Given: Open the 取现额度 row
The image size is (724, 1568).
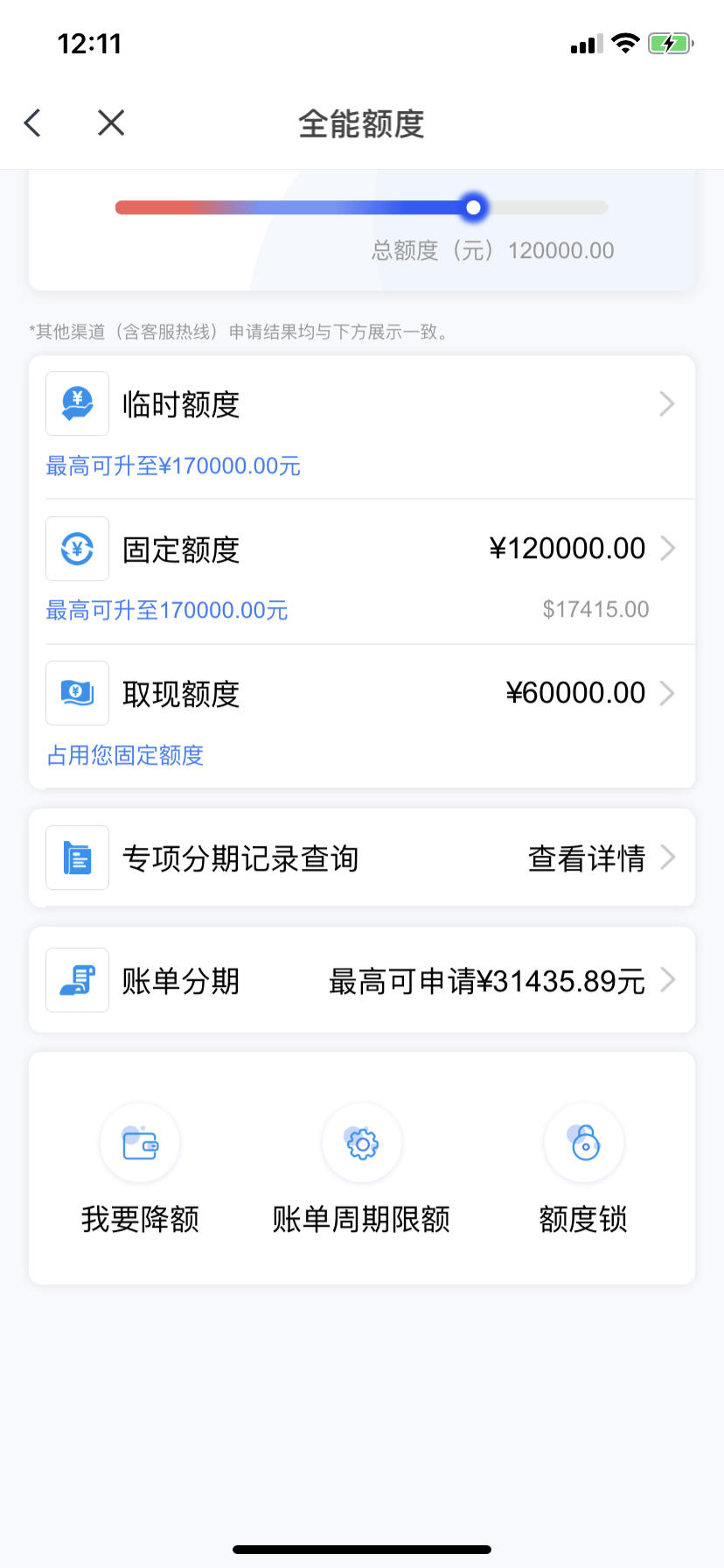Looking at the screenshot, I should (362, 717).
